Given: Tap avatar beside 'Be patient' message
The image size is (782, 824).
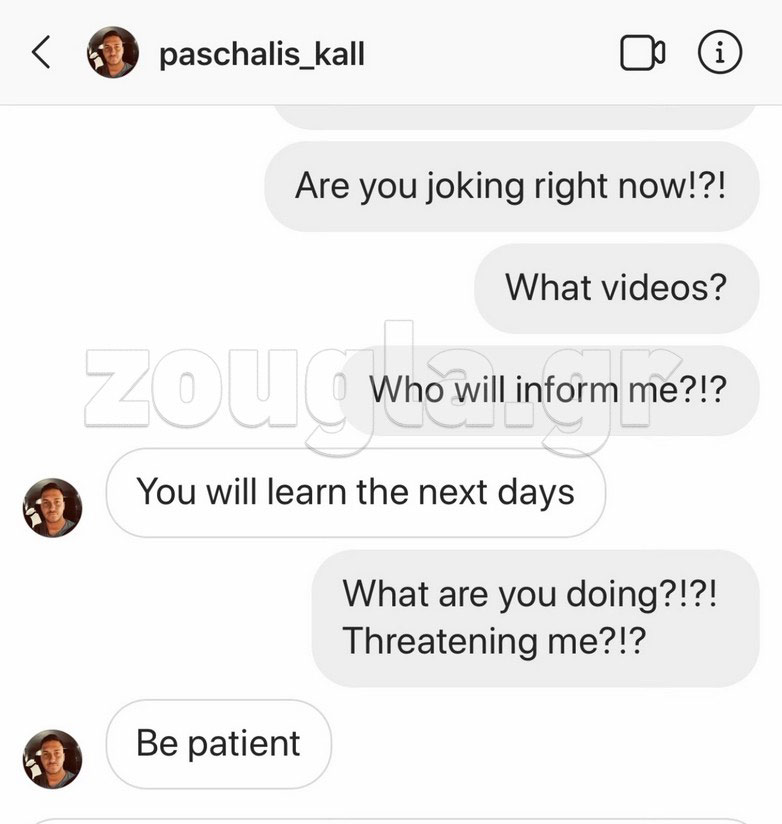Looking at the screenshot, I should (x=52, y=759).
